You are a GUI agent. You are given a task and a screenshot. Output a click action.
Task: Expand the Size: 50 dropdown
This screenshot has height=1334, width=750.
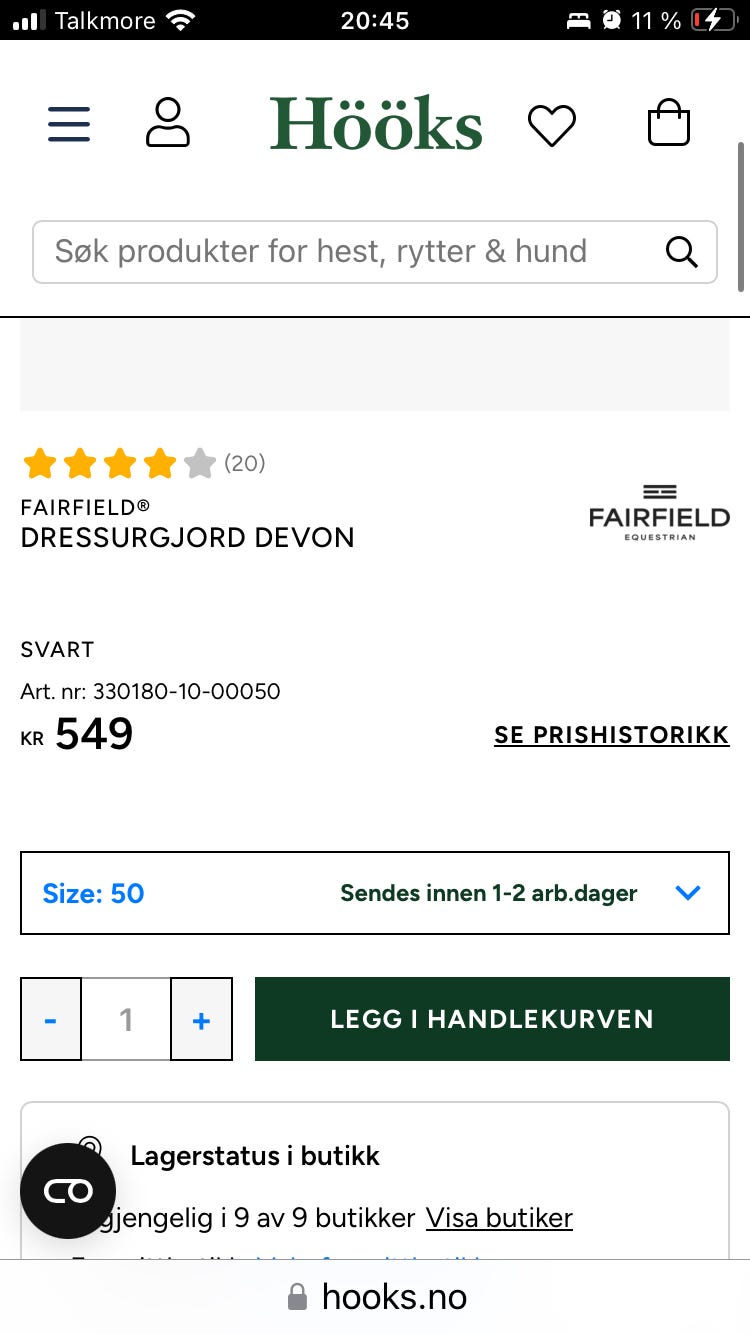(375, 893)
